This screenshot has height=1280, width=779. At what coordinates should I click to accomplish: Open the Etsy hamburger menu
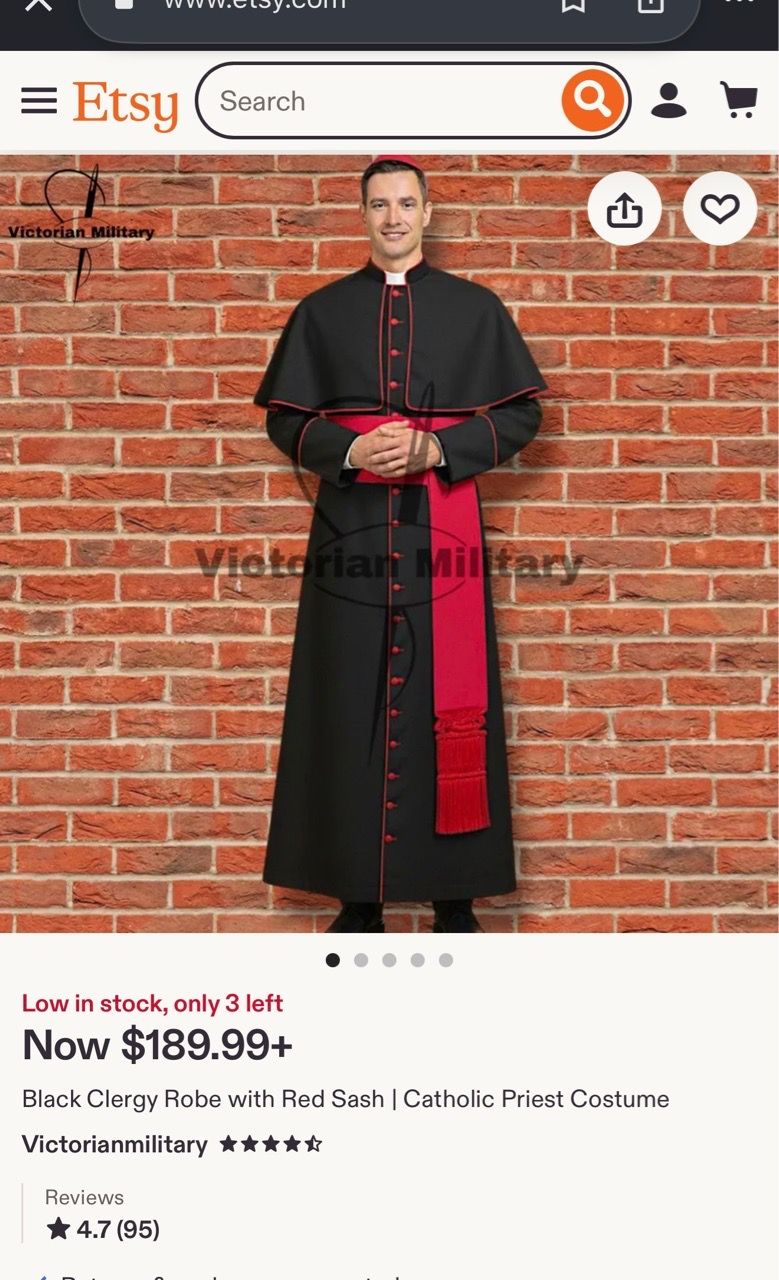pos(39,101)
